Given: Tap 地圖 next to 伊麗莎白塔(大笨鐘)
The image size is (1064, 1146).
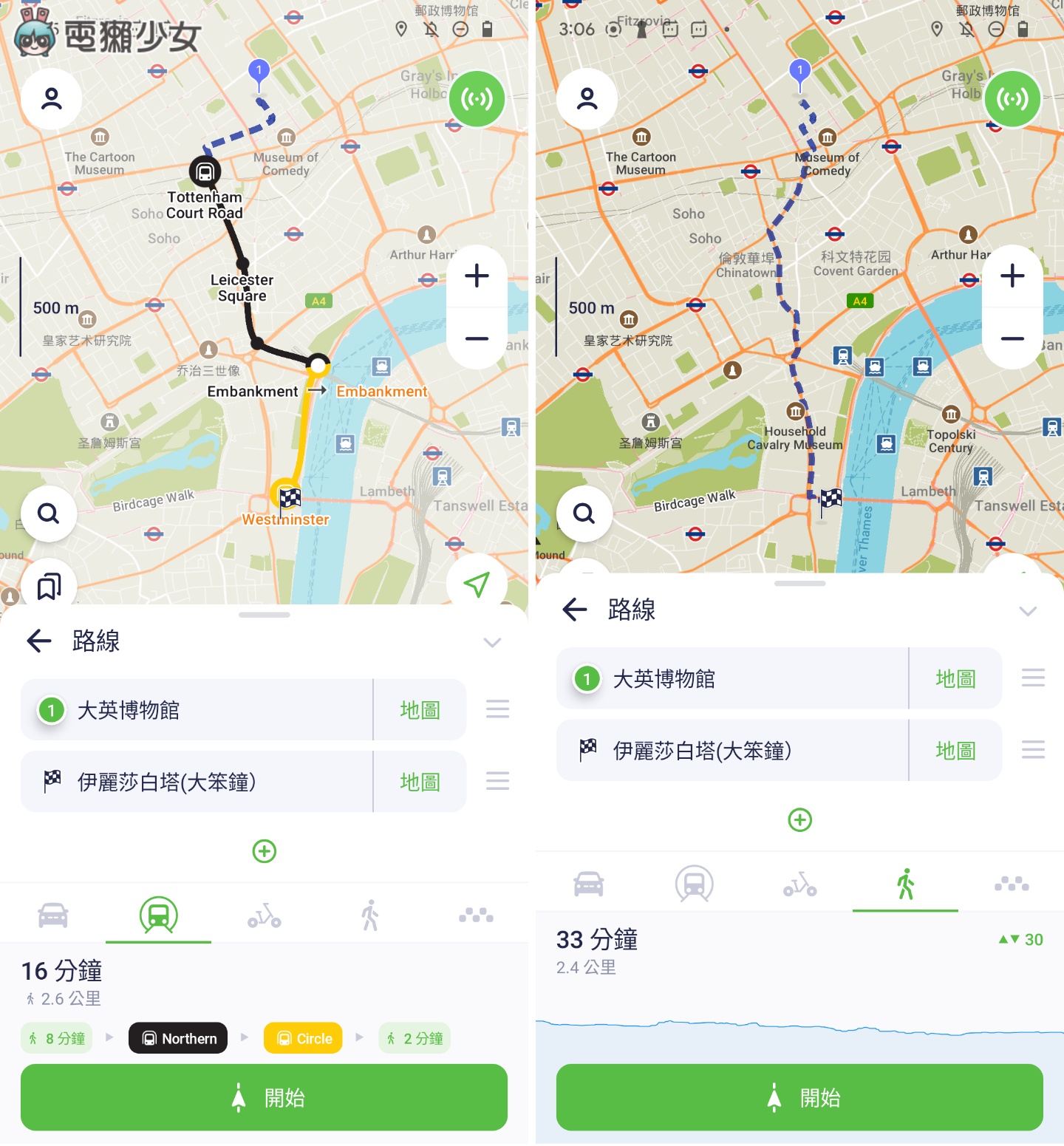Looking at the screenshot, I should click(418, 782).
